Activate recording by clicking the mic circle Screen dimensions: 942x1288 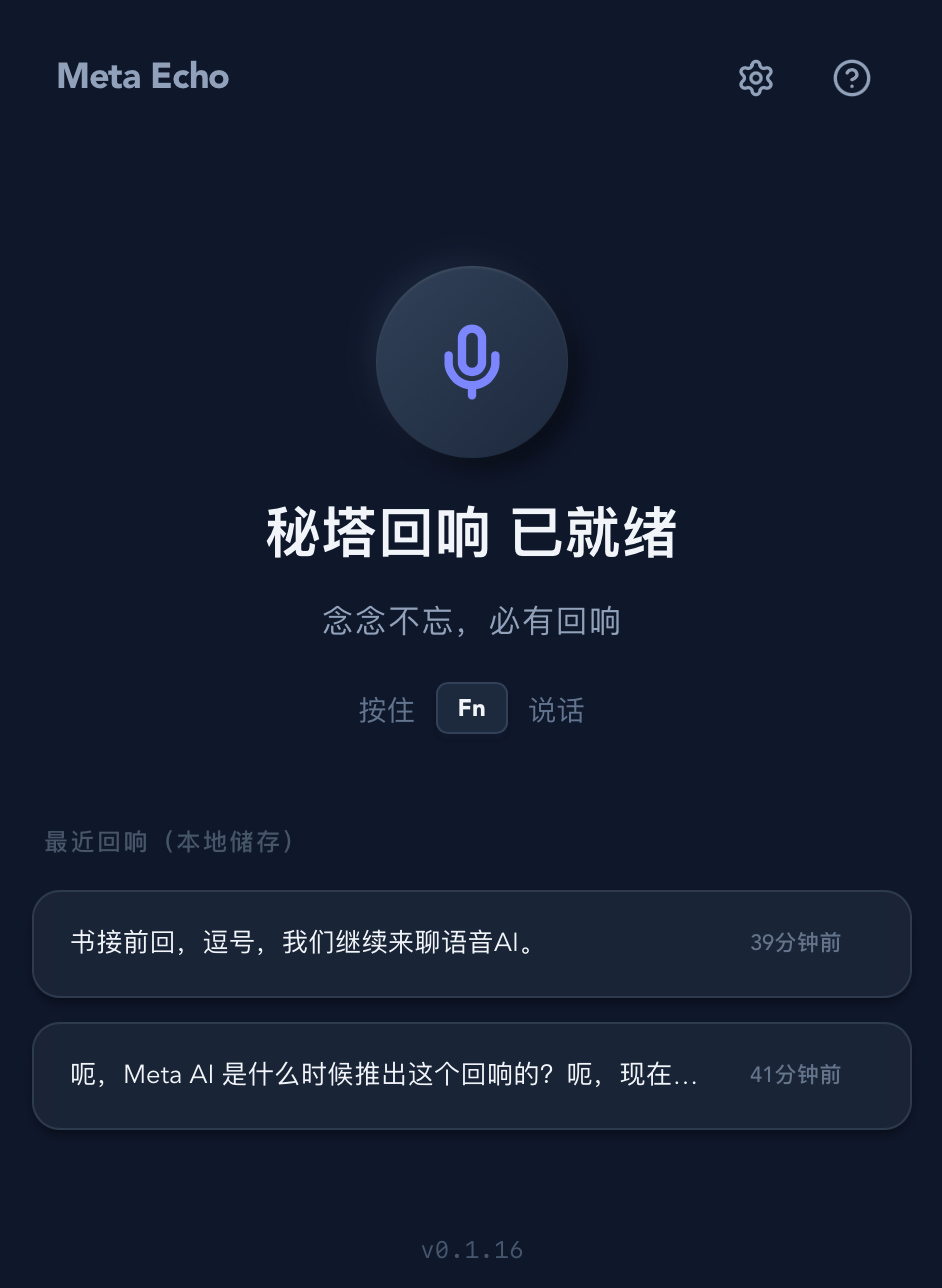(471, 362)
